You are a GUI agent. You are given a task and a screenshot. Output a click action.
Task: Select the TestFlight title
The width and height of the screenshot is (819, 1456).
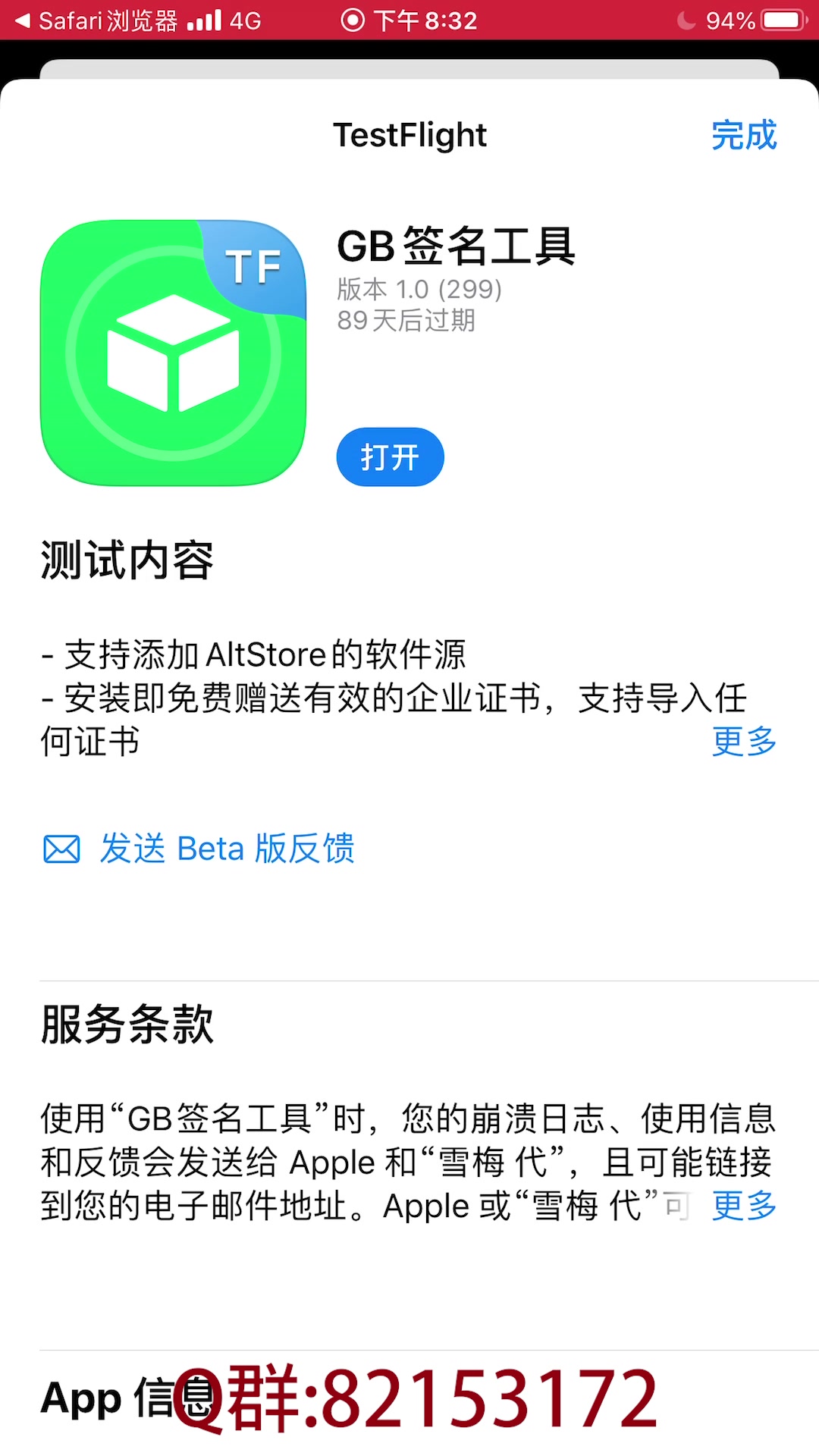pos(409,136)
